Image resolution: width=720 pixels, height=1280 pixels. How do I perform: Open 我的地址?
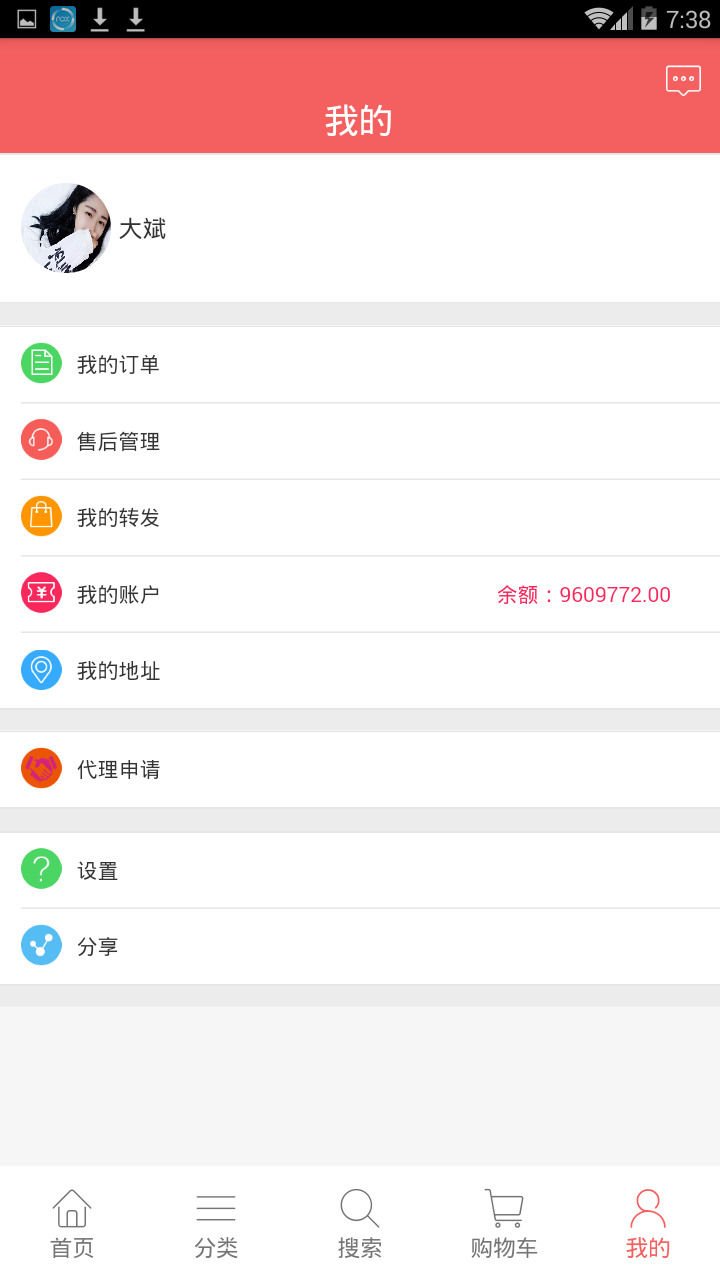pos(360,671)
